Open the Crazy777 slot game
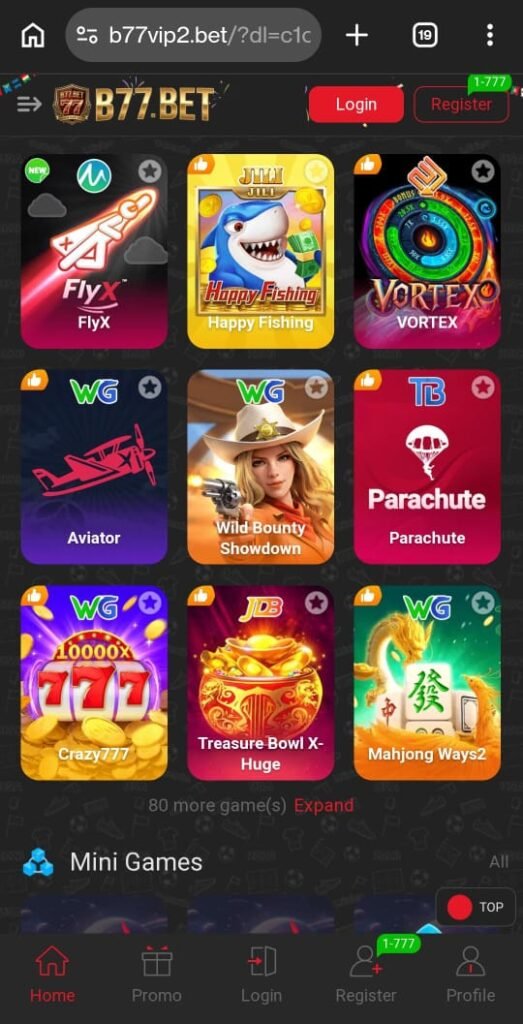This screenshot has width=523, height=1024. pyautogui.click(x=94, y=683)
